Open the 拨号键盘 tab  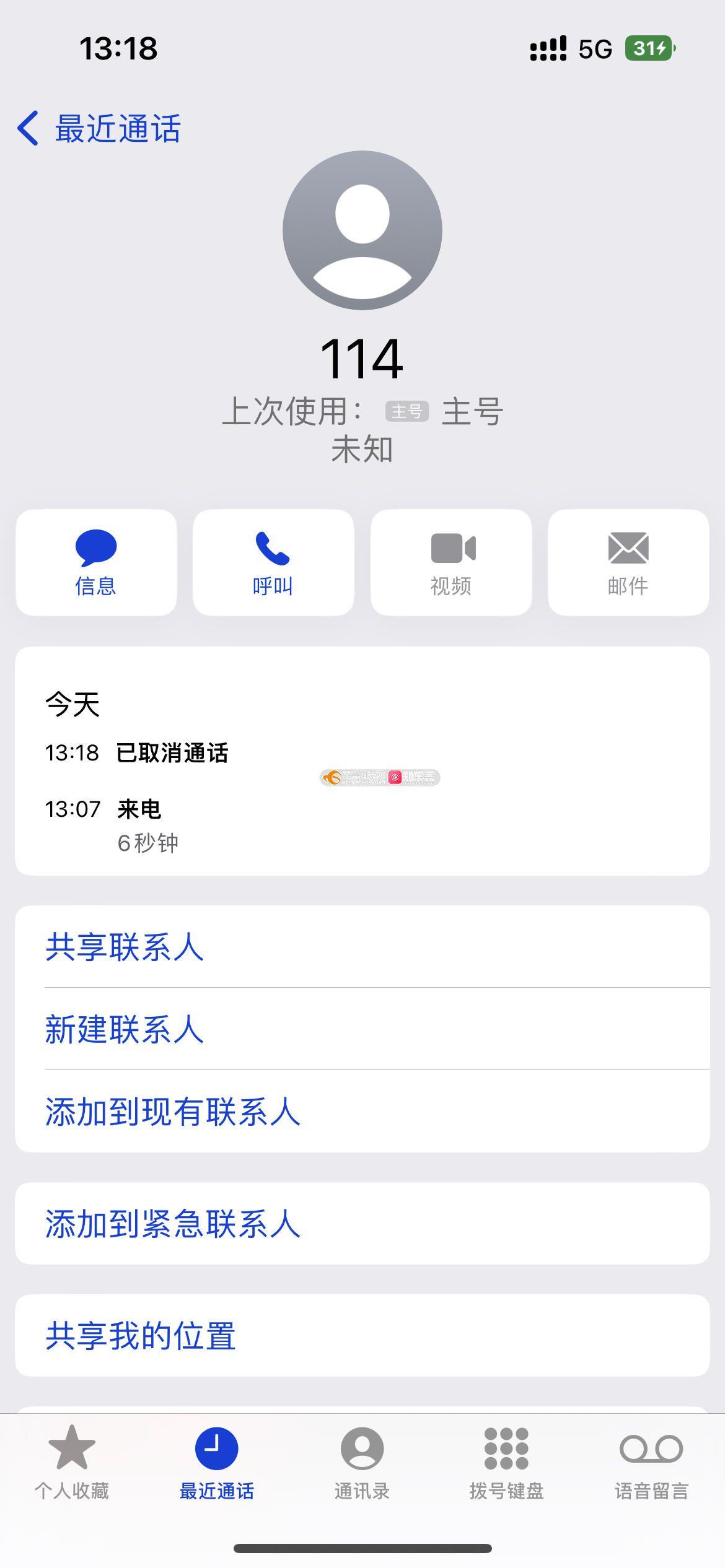point(506,1463)
